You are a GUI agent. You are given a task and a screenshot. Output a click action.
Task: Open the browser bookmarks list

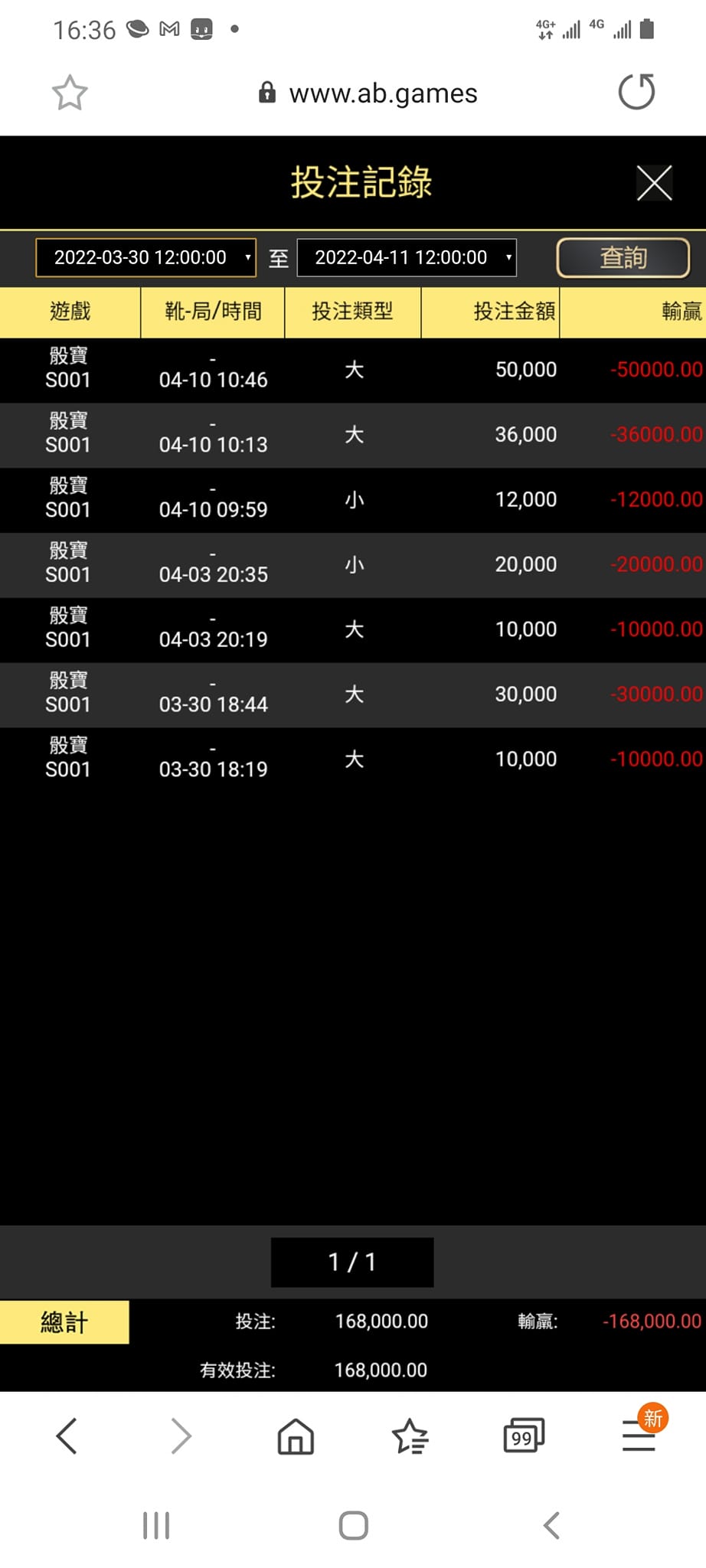(x=410, y=1436)
